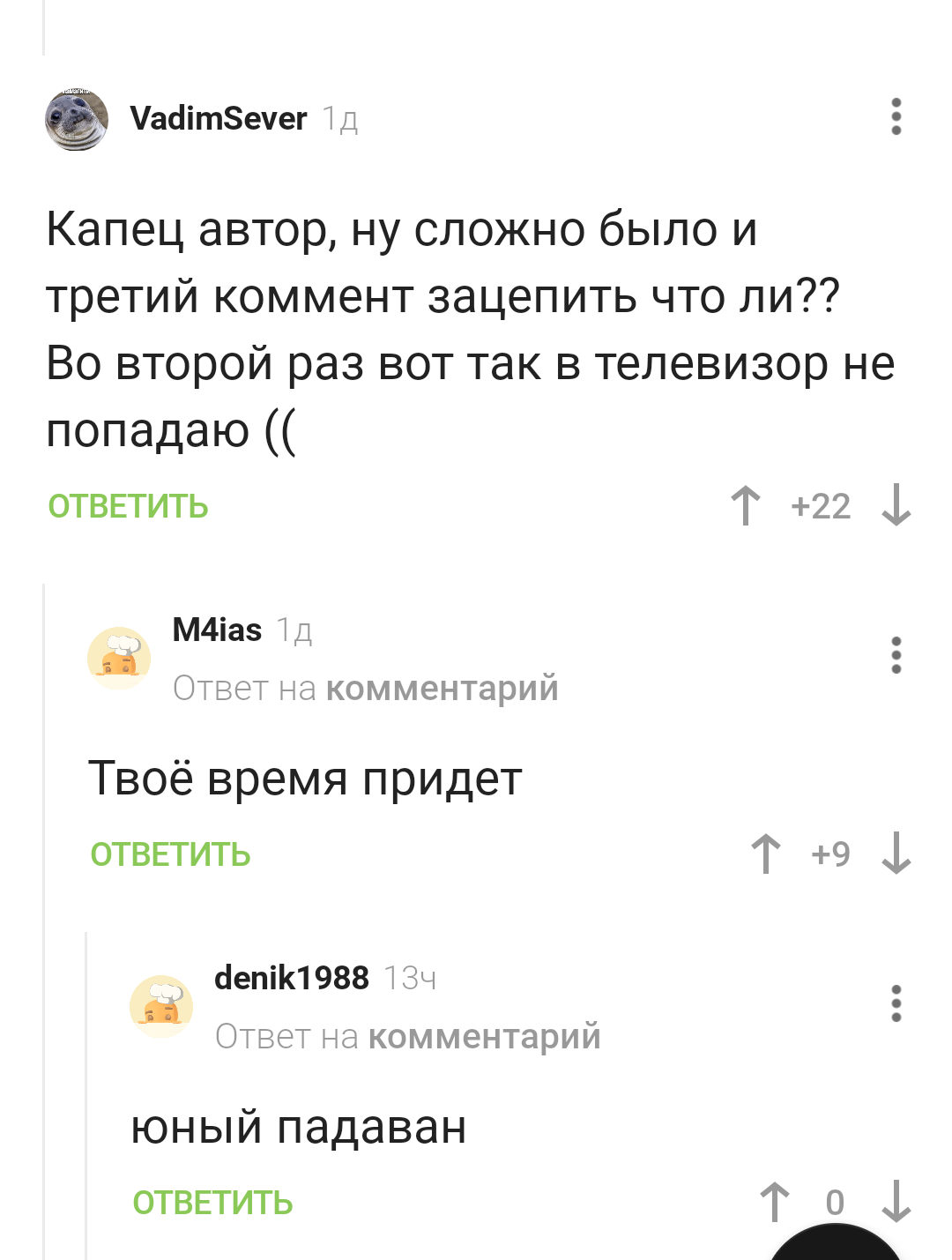952x1260 pixels.
Task: View VadimSever's user page by name
Action: [x=219, y=118]
